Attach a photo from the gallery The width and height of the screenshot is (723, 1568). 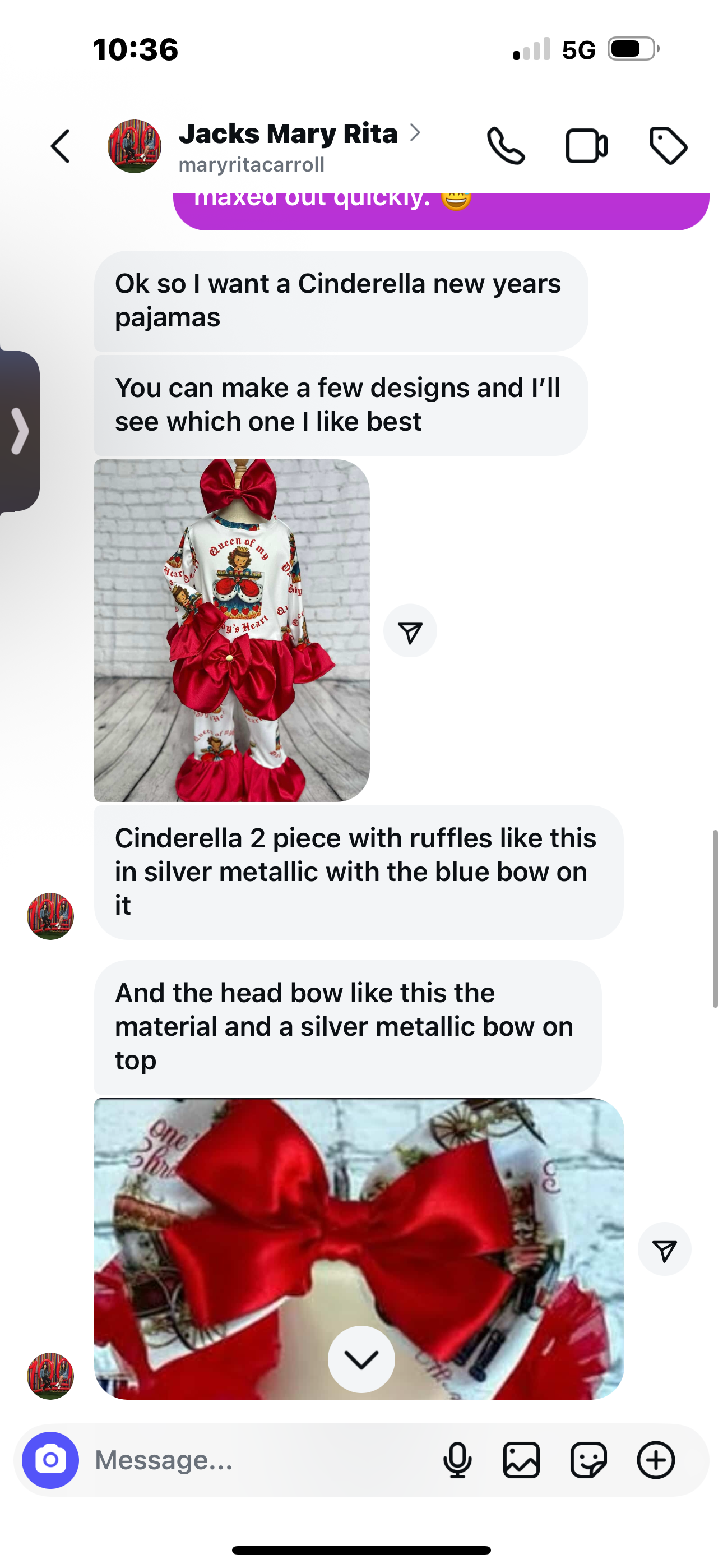(522, 1460)
